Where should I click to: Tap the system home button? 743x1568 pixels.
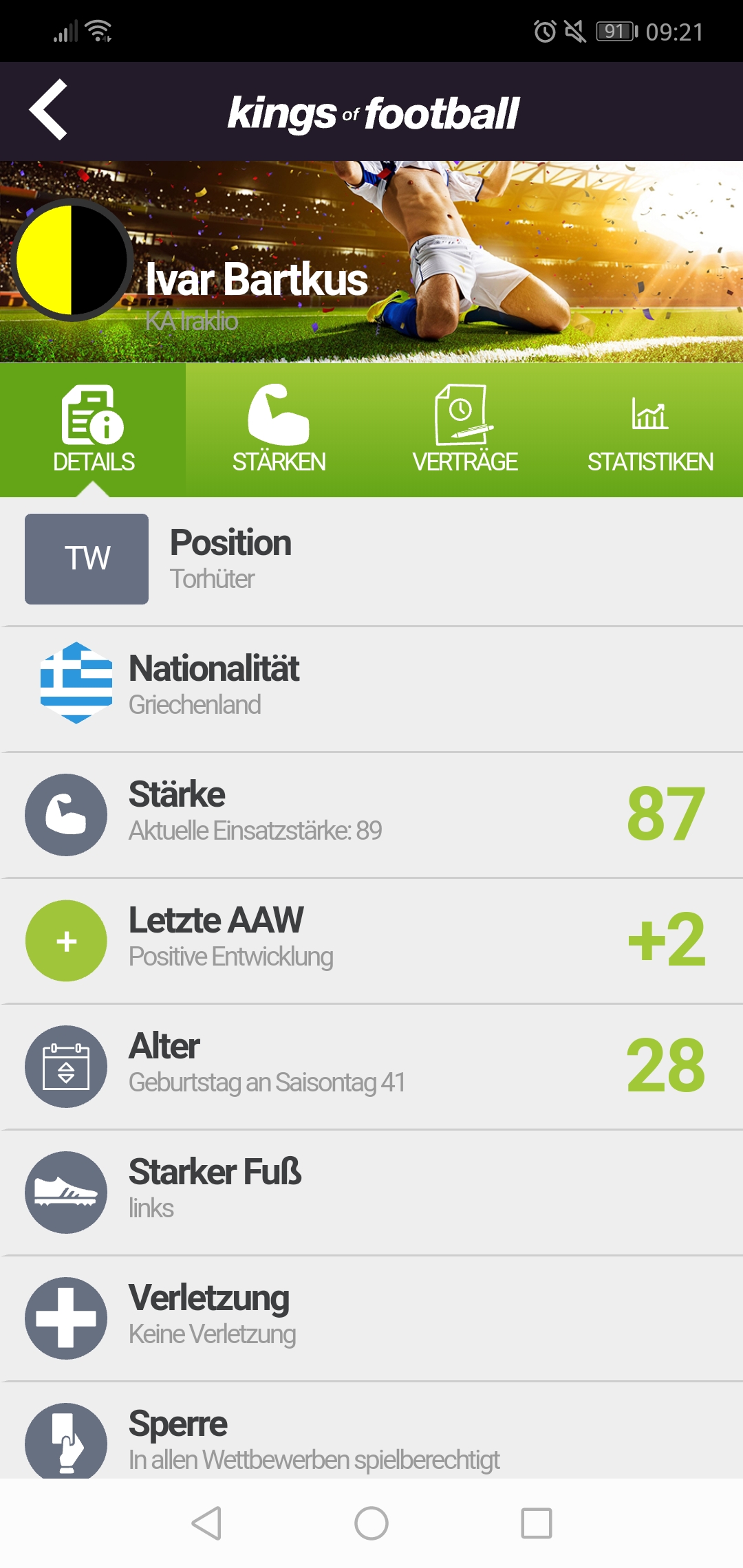coord(371,1523)
